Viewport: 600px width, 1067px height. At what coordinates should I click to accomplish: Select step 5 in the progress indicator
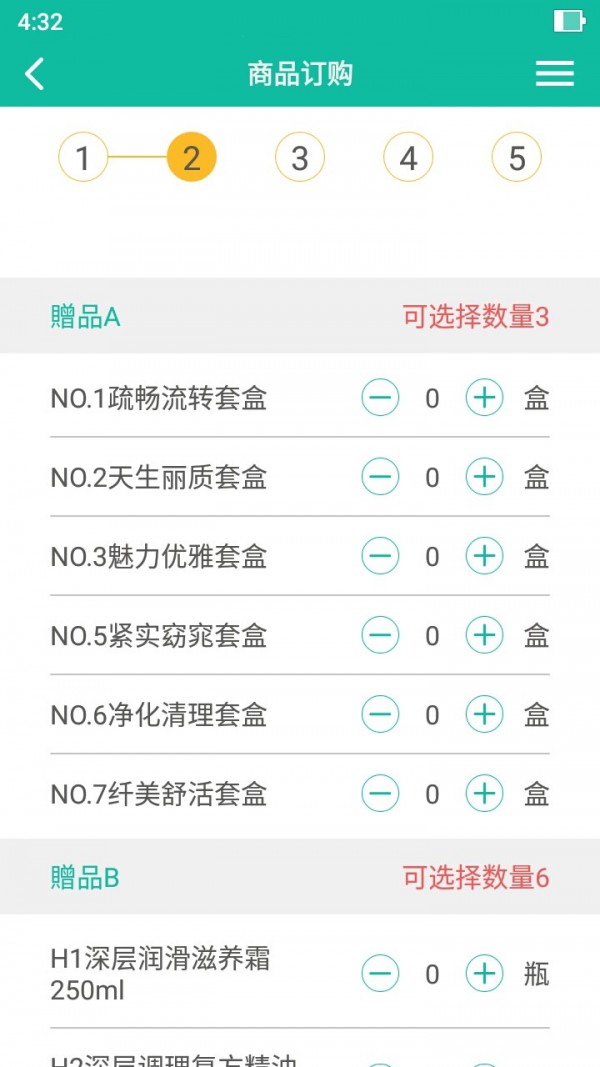516,158
